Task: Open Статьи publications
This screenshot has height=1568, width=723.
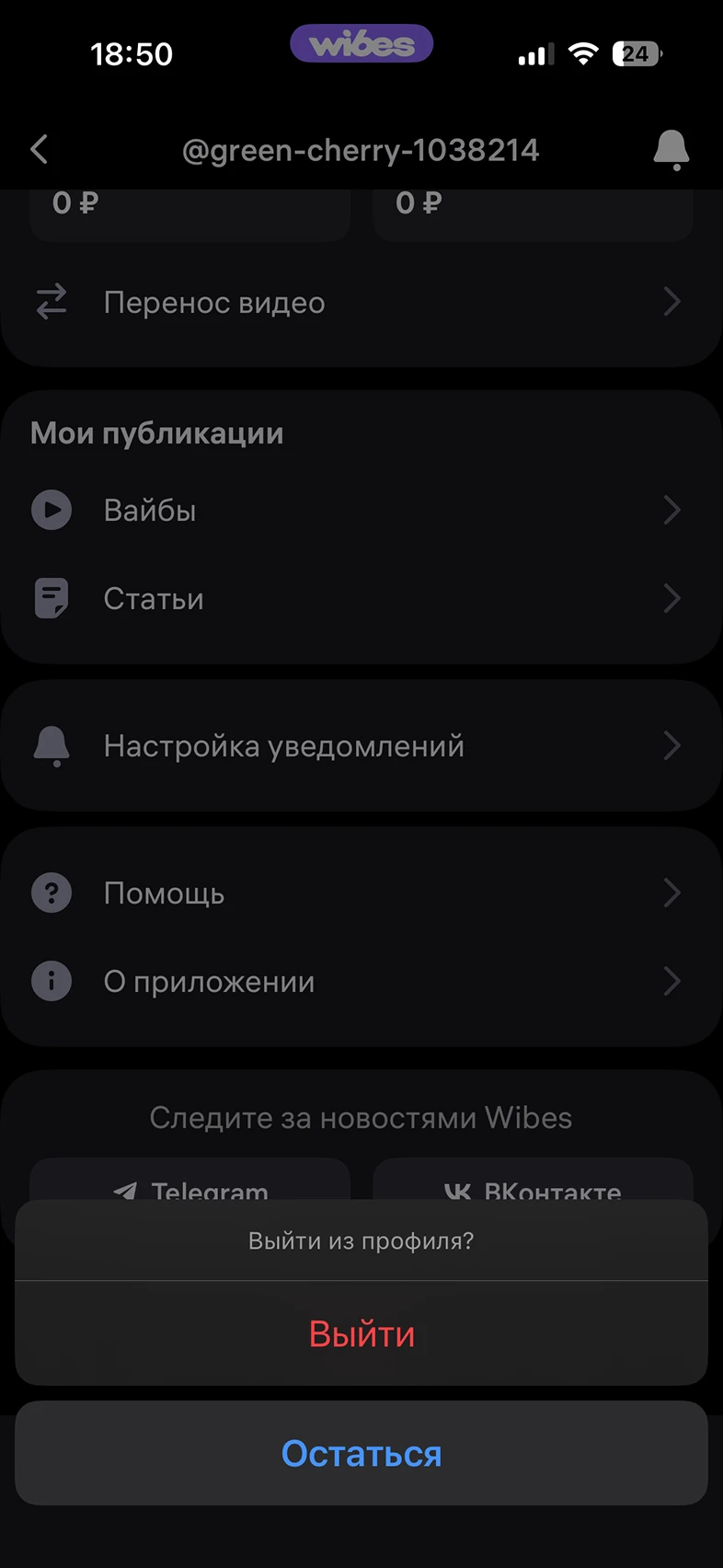Action: 361,599
